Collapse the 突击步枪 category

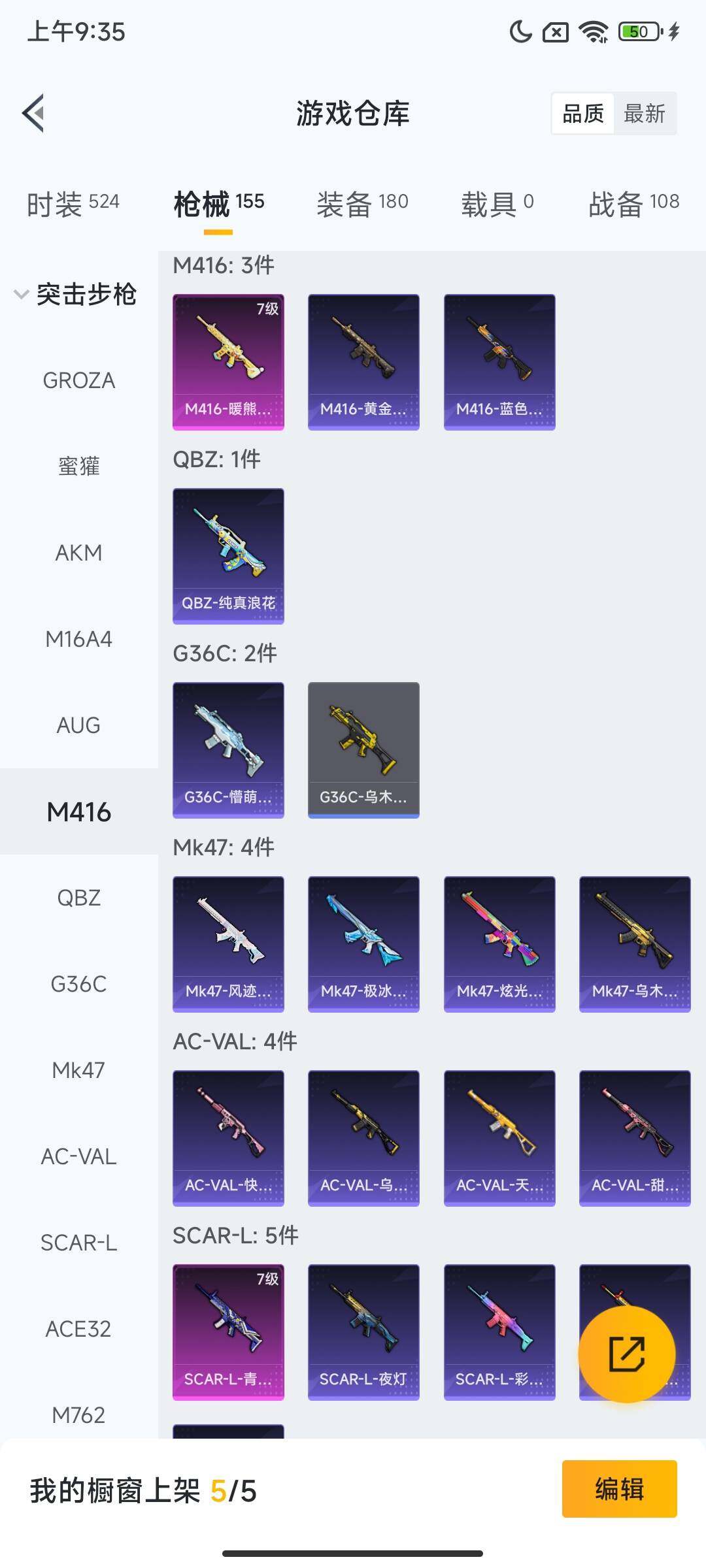[x=75, y=294]
